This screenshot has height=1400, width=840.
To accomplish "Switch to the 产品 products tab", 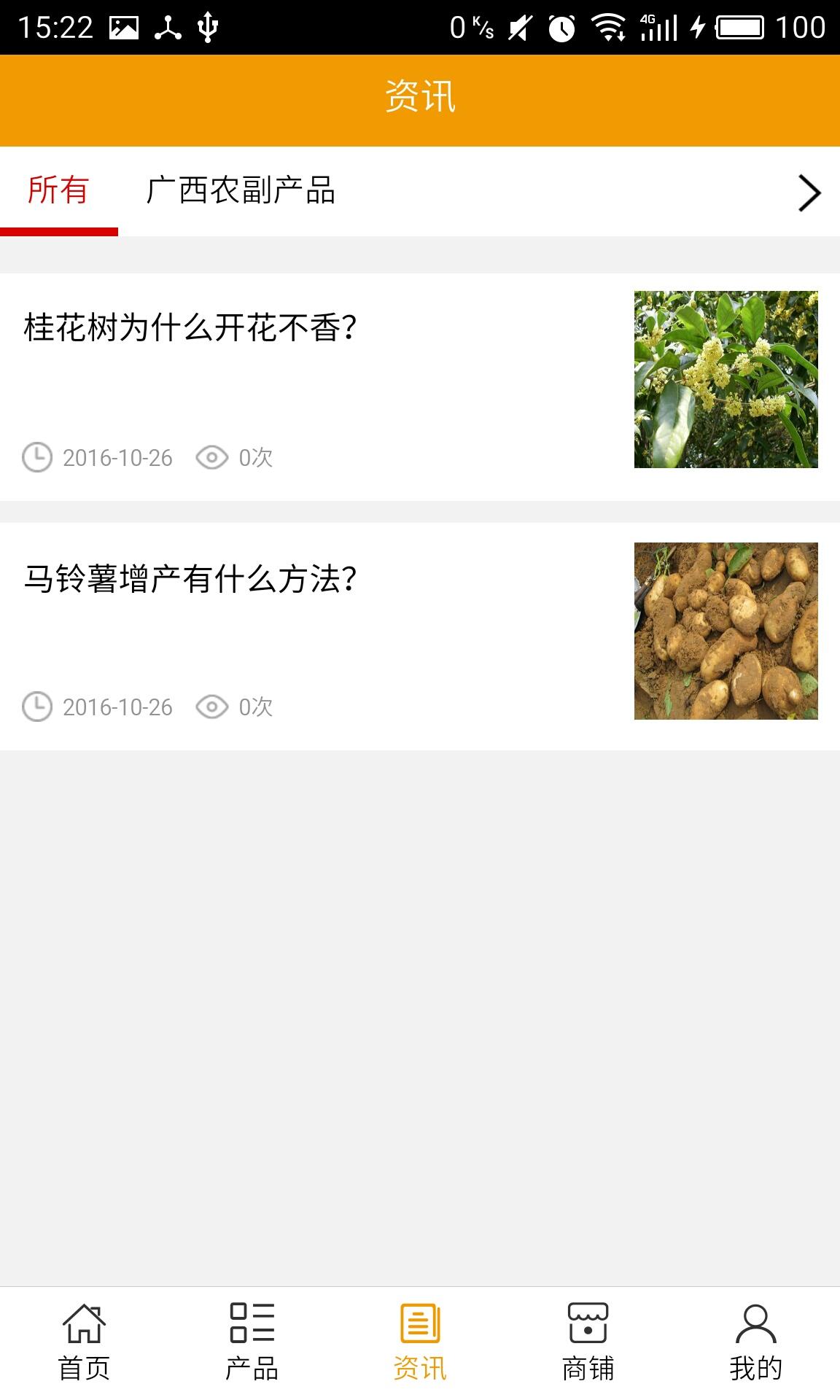I will 252,1343.
